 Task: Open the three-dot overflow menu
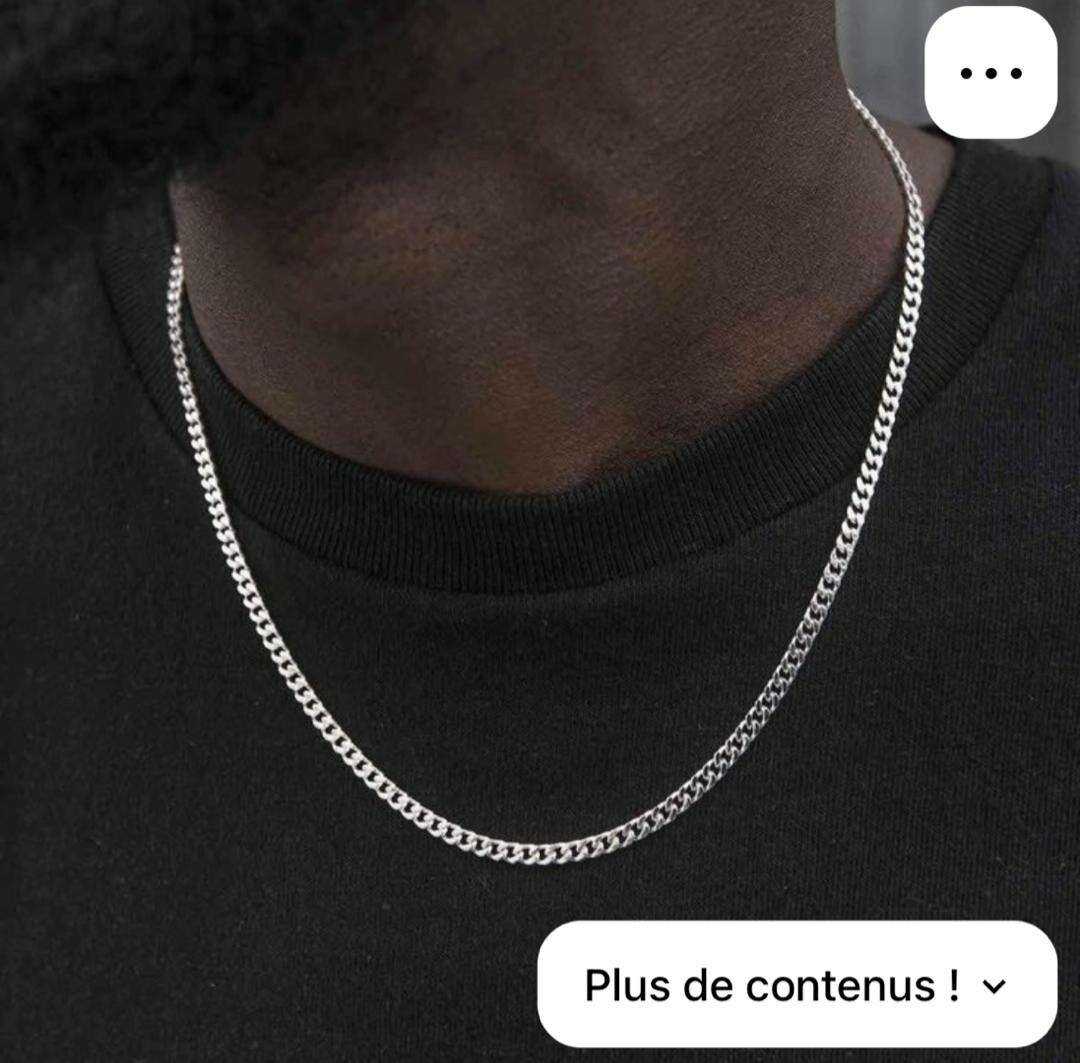tap(990, 73)
